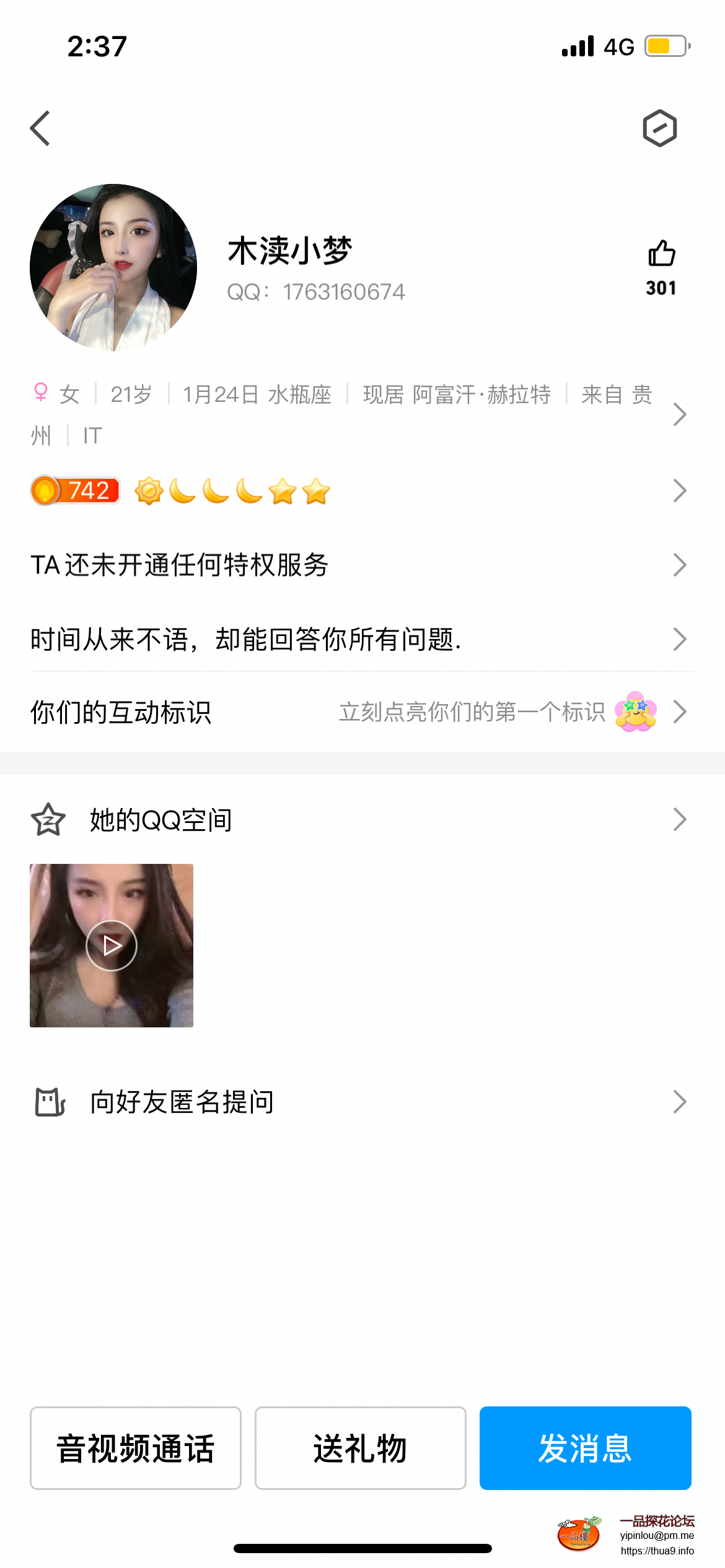Give a thumbs-up like to this profile

[661, 254]
